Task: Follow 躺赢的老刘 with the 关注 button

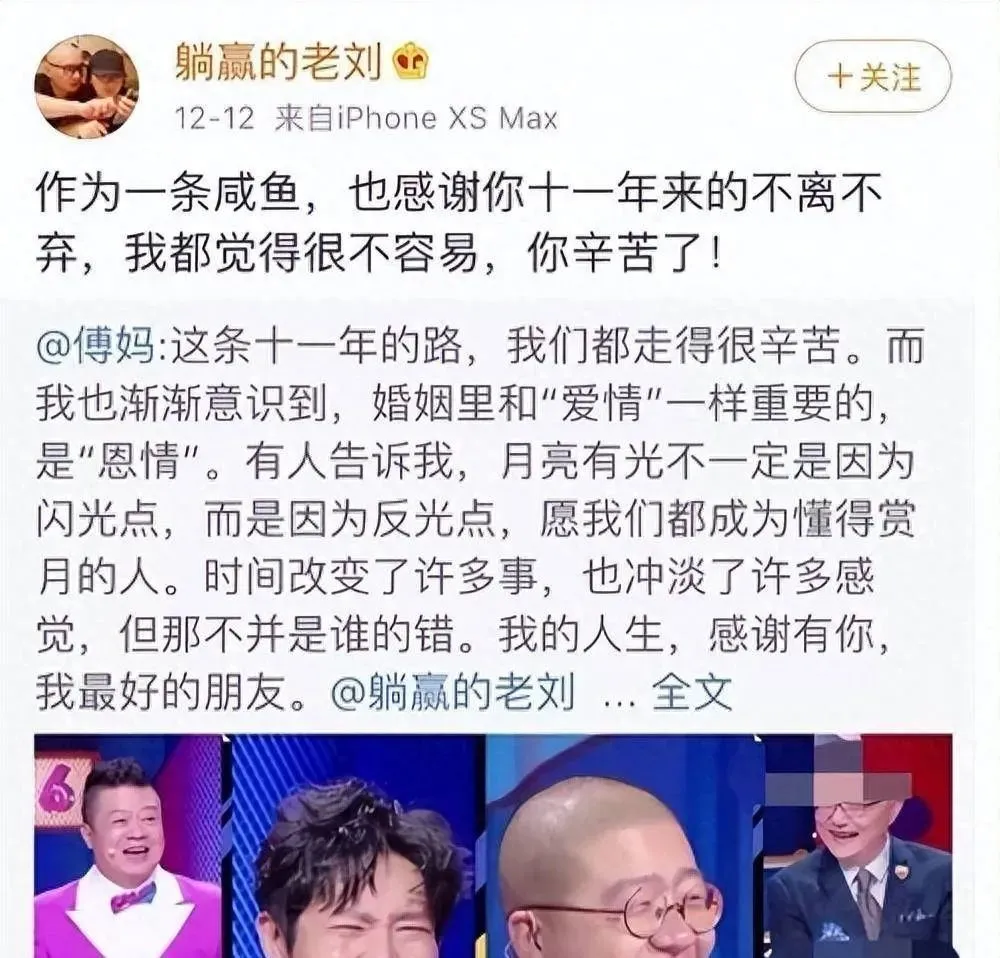Action: point(873,77)
